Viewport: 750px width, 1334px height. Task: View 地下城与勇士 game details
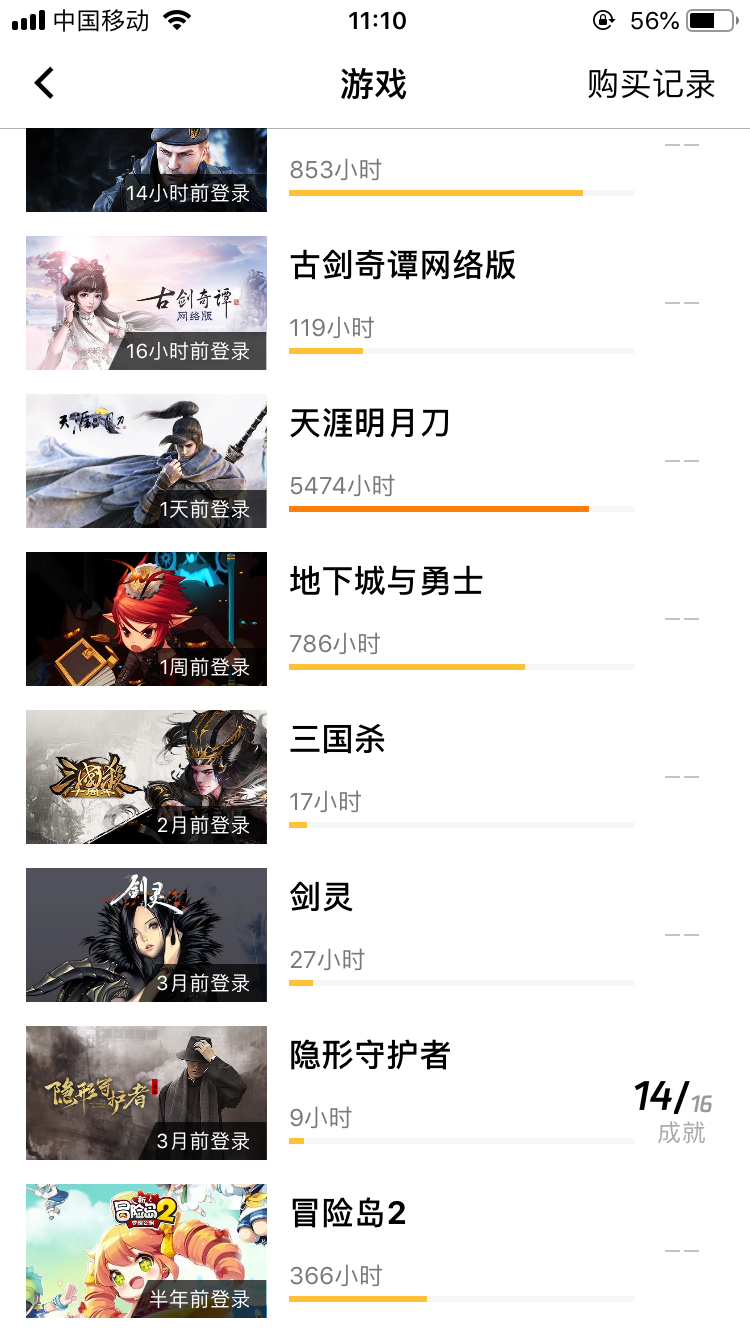(386, 582)
